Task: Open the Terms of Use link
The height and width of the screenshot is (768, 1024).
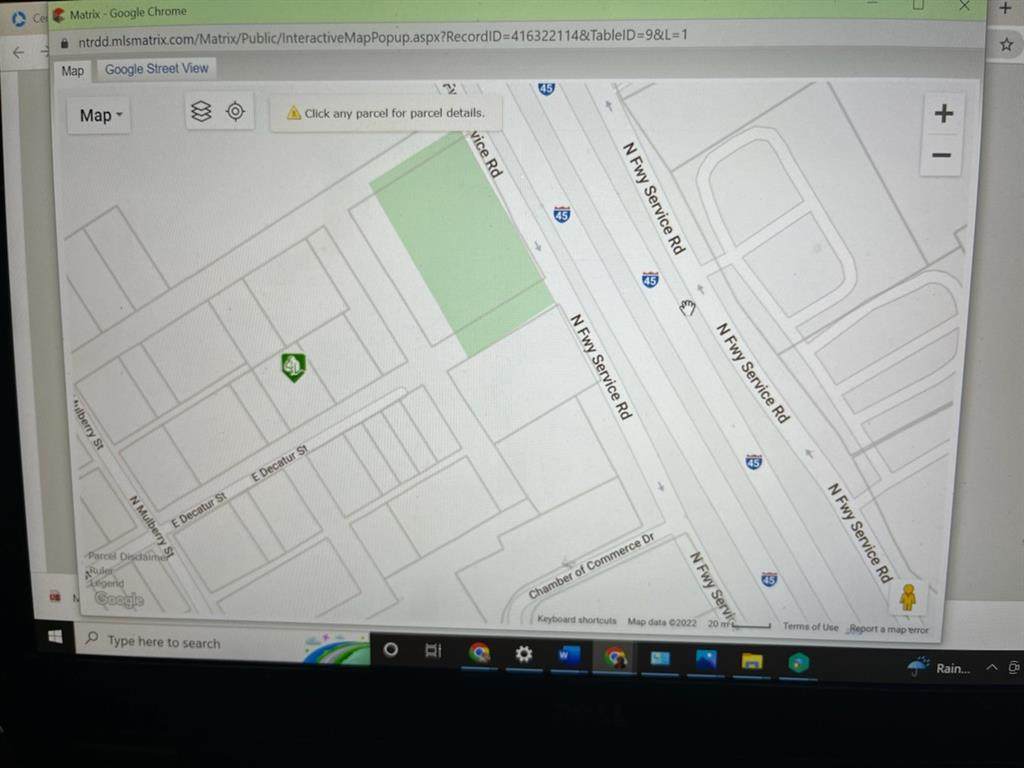Action: click(x=810, y=627)
